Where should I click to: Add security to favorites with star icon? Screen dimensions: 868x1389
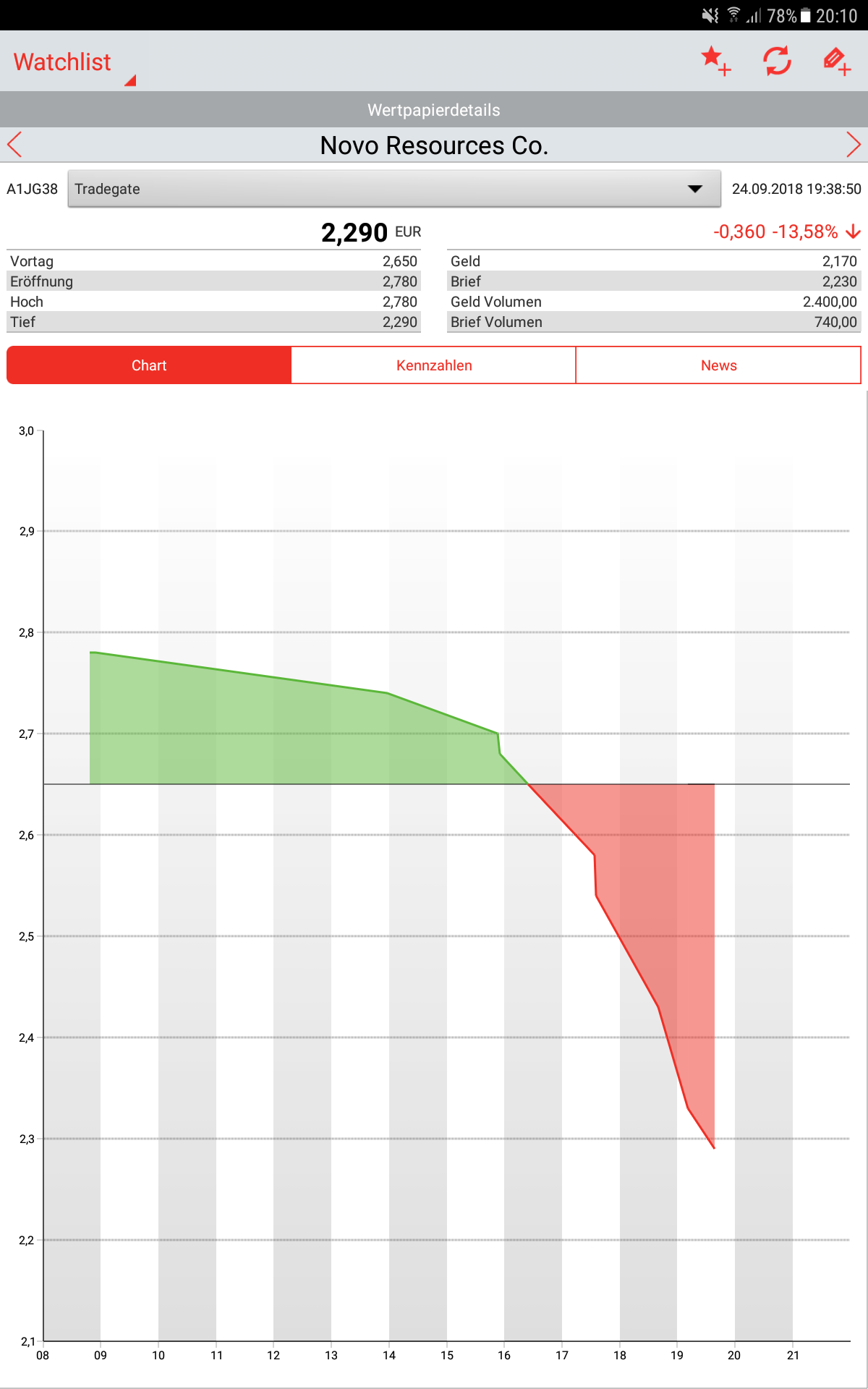(x=715, y=61)
